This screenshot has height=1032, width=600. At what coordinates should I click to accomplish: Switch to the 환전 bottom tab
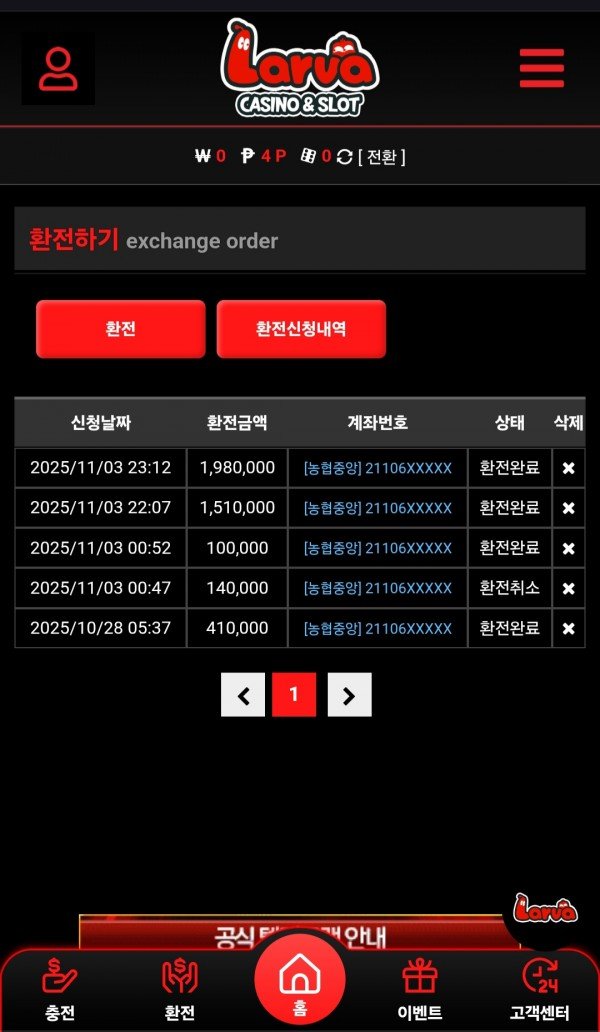(180, 990)
